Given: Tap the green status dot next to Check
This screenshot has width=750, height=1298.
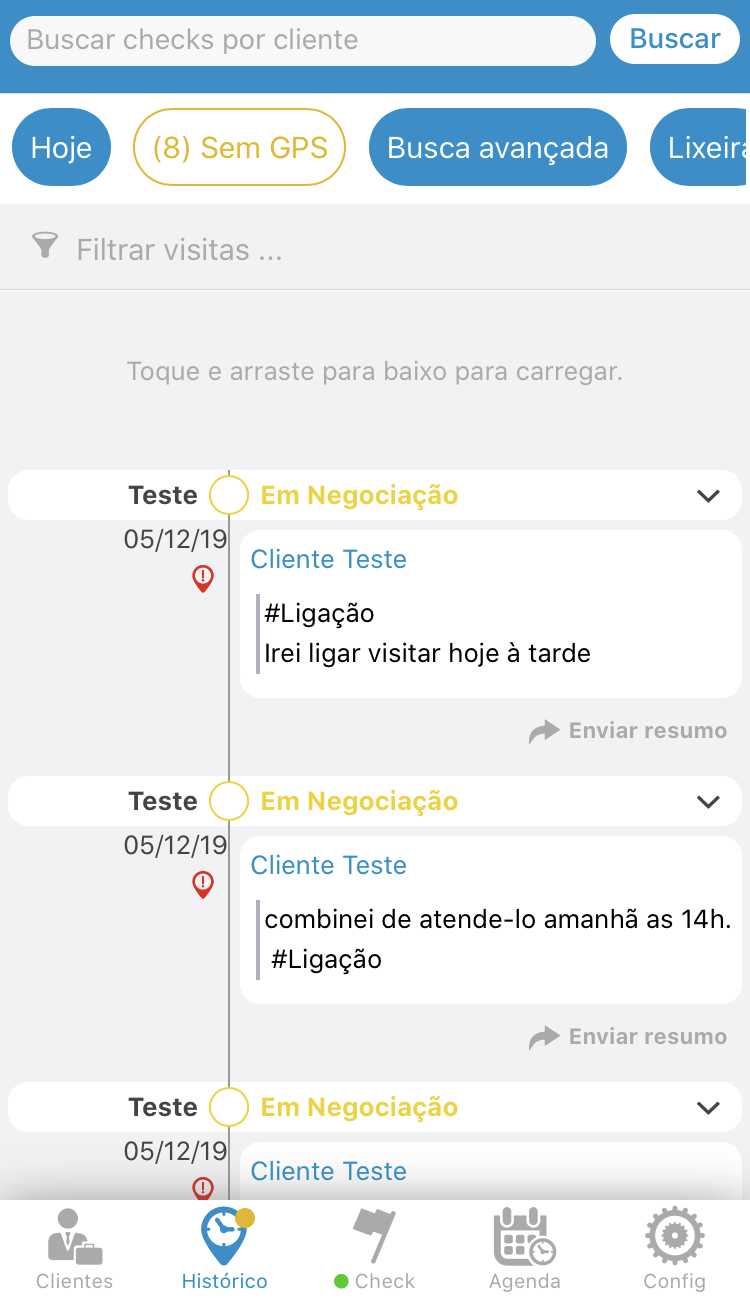Looking at the screenshot, I should (340, 1281).
